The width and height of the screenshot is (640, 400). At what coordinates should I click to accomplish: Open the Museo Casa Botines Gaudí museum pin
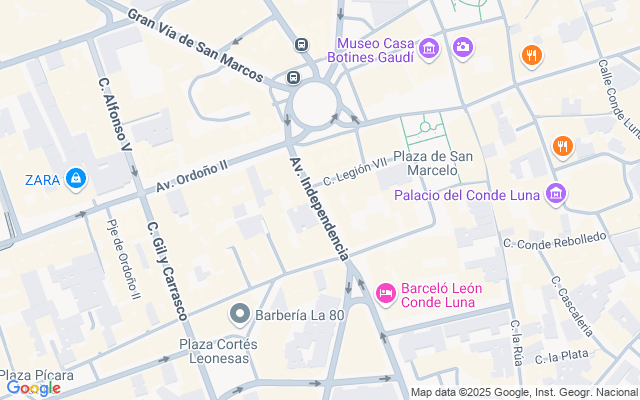pyautogui.click(x=429, y=49)
